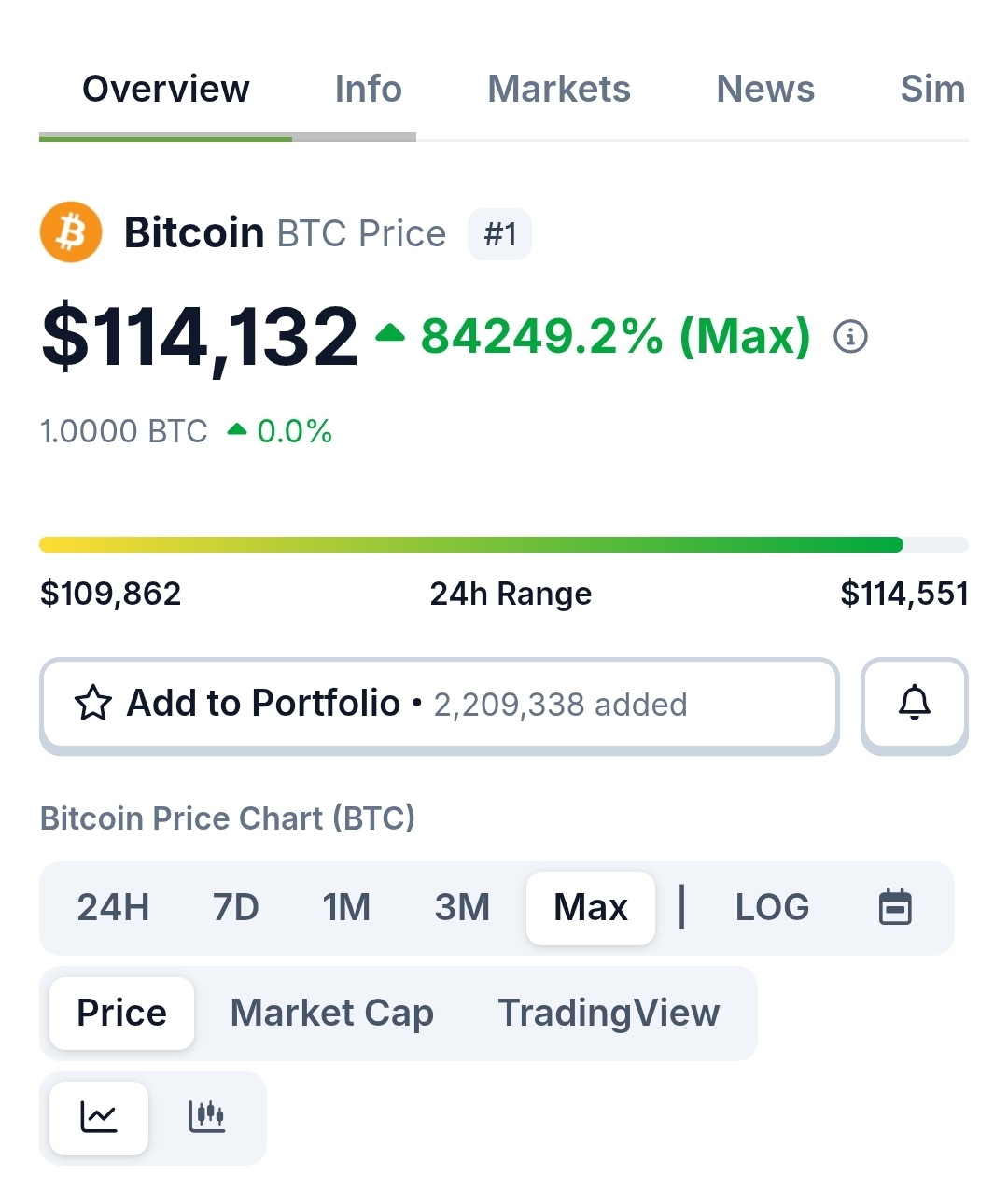Select the Overview tab
1008x1203 pixels.
tap(166, 90)
